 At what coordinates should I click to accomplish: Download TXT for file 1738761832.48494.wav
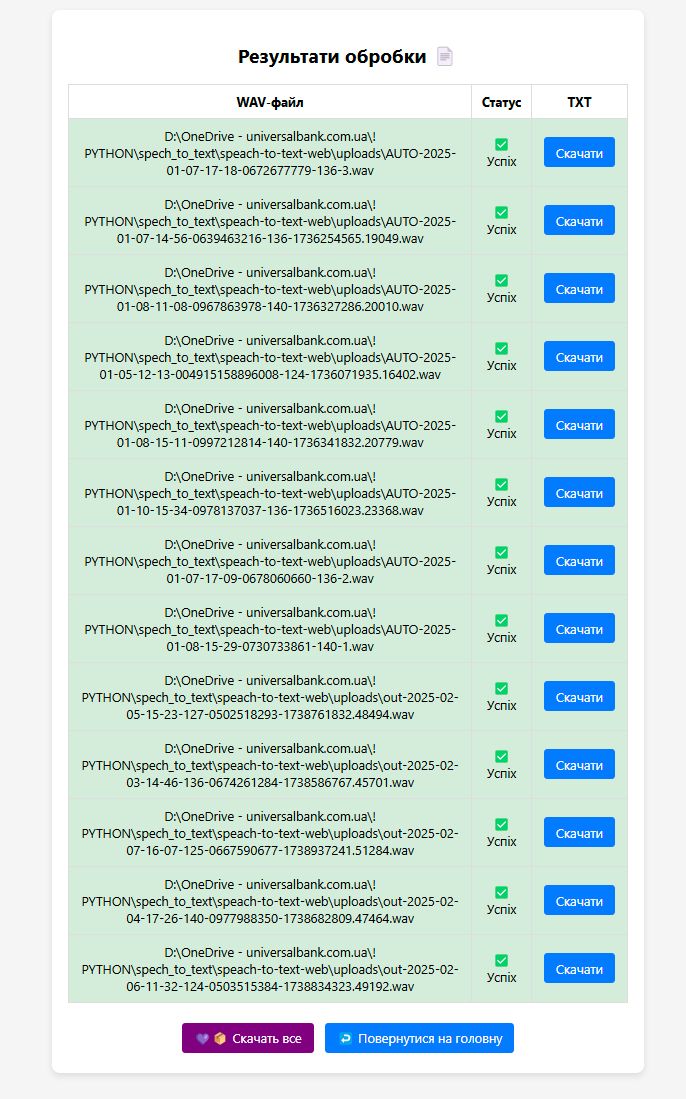[579, 697]
